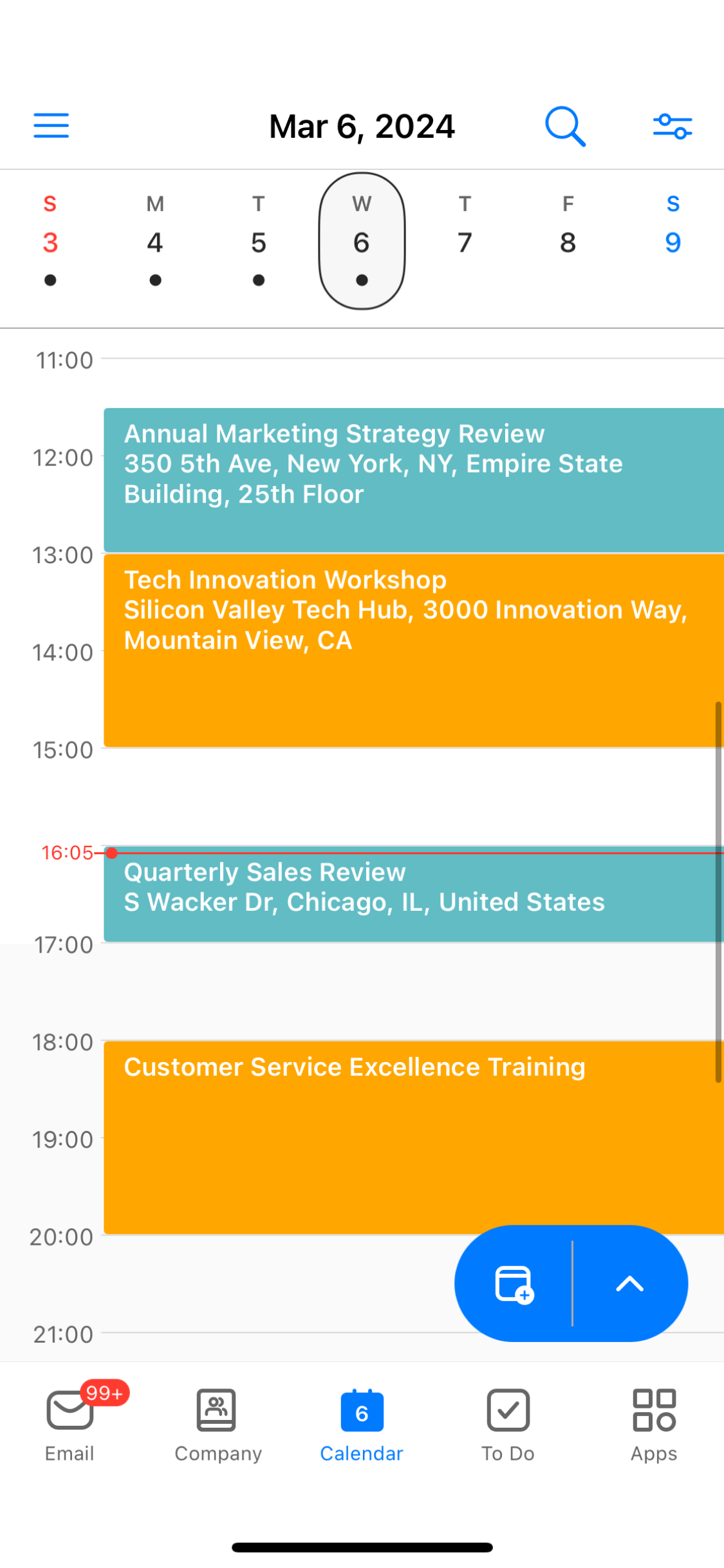
Task: Open the hamburger menu
Action: (51, 126)
